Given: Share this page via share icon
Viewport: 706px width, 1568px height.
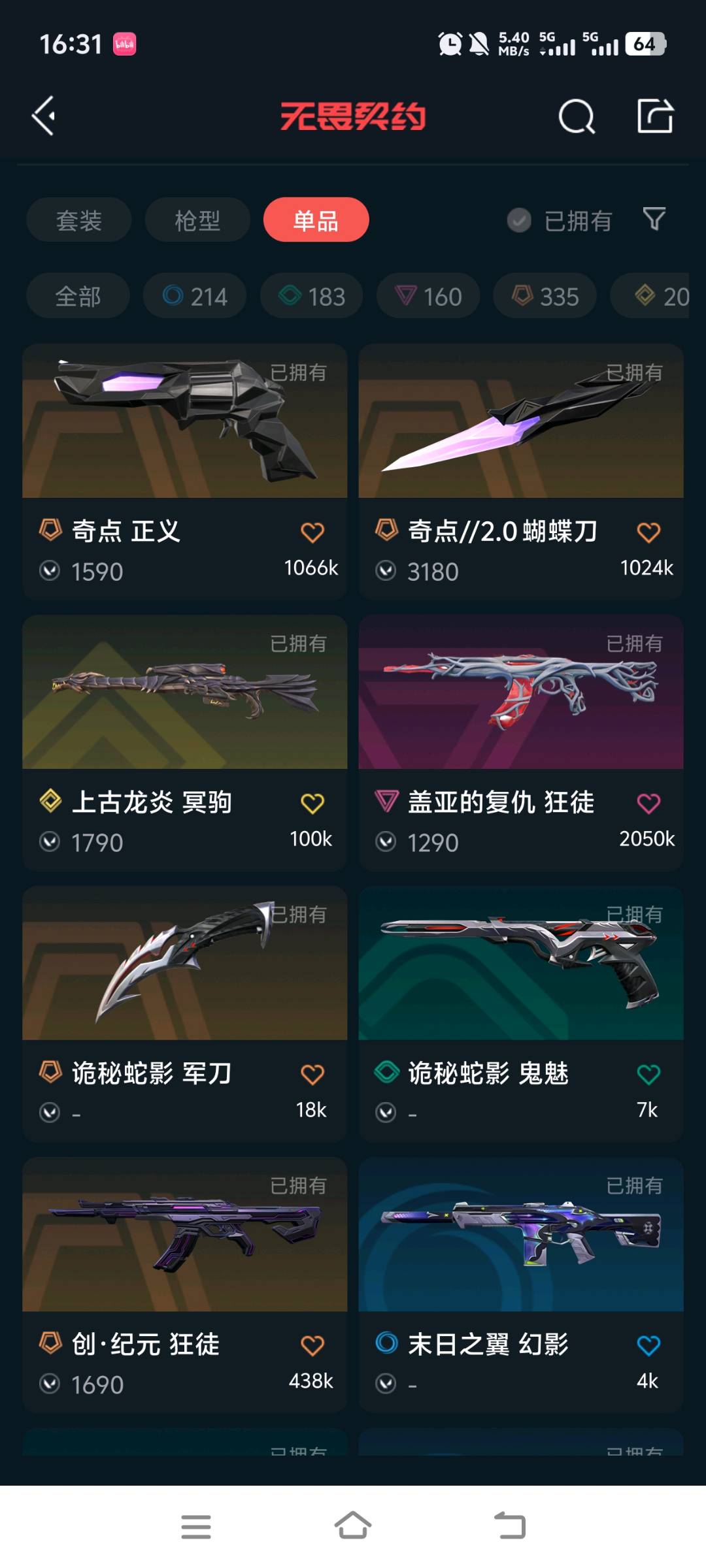Looking at the screenshot, I should pyautogui.click(x=655, y=116).
